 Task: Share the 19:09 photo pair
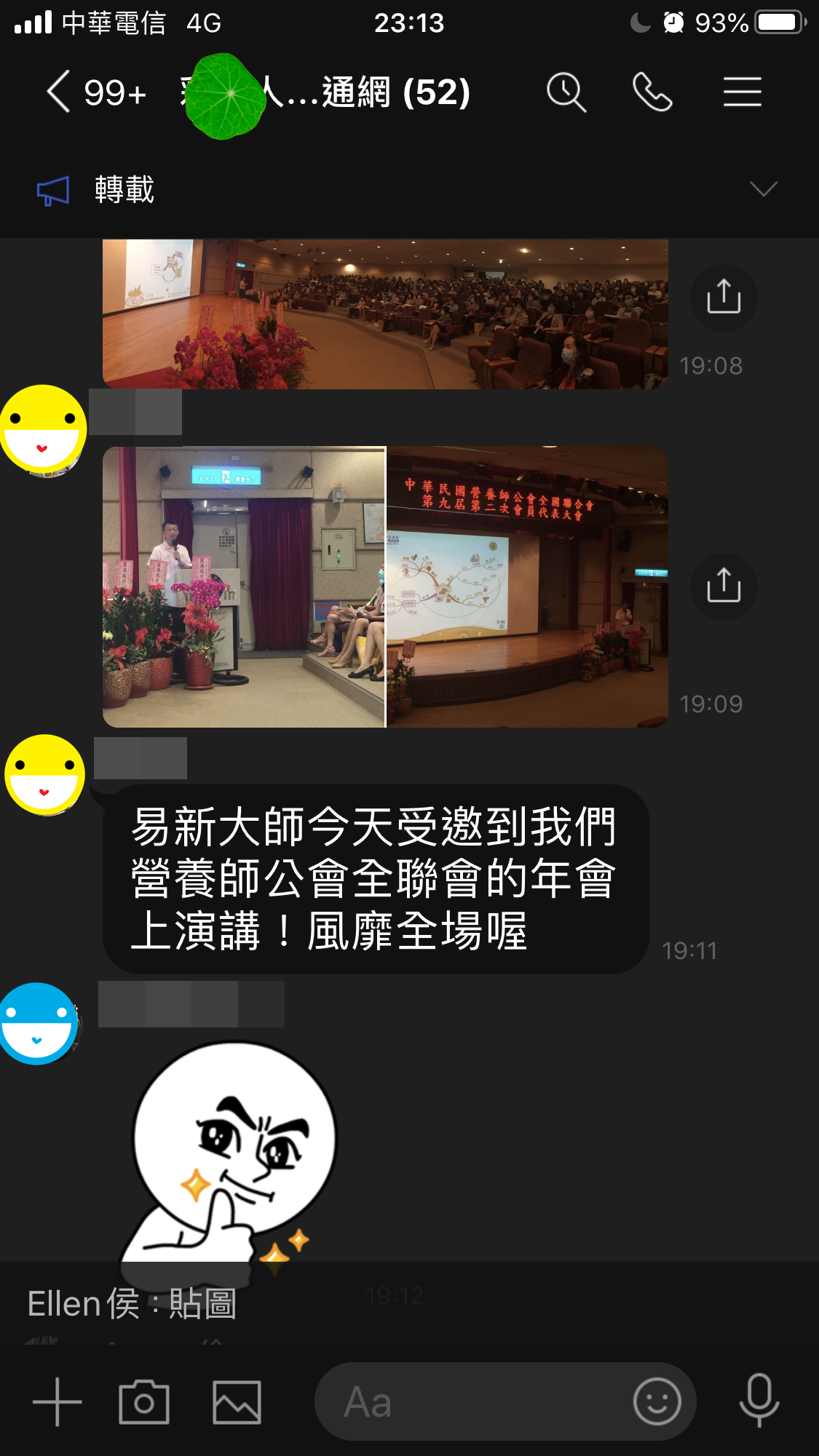724,586
